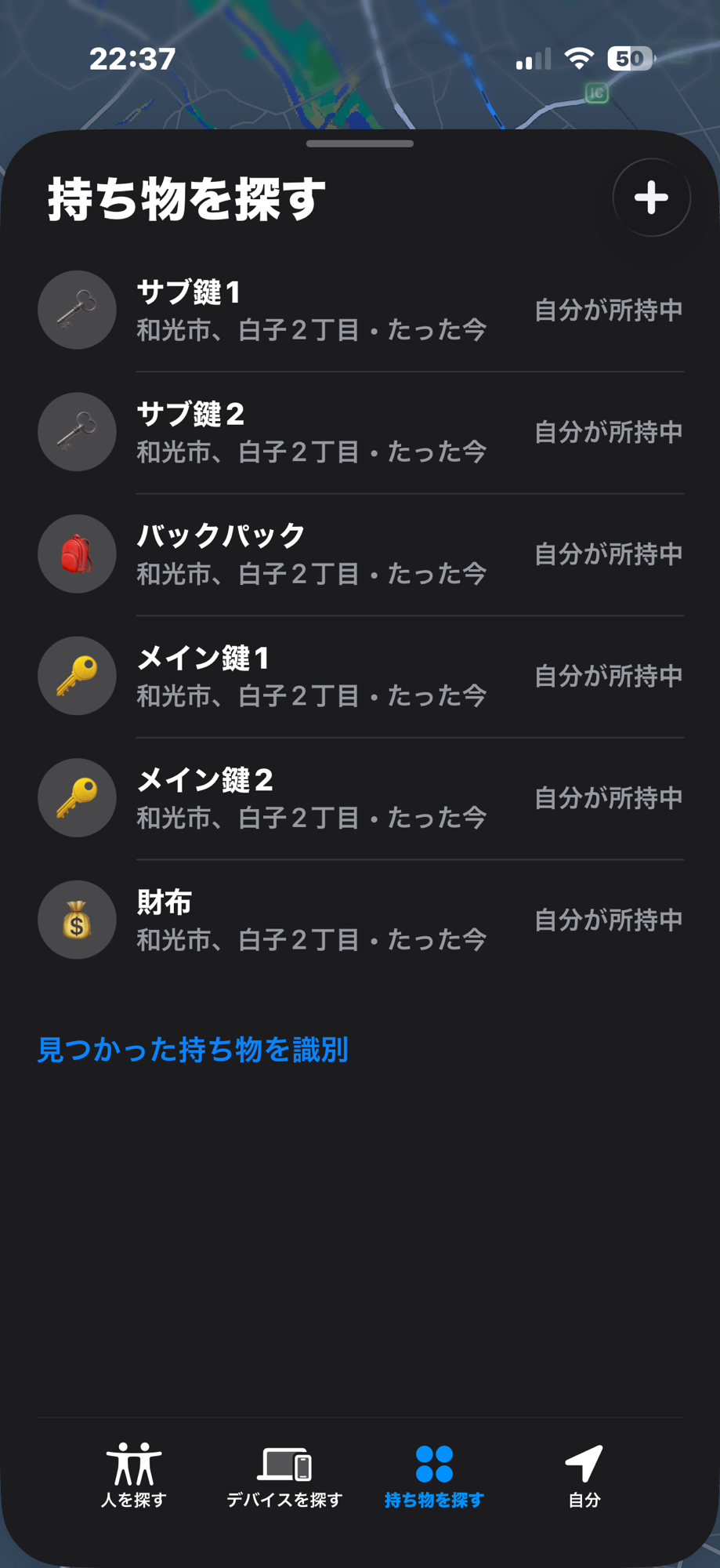Open the サブ鍵2 item
The height and width of the screenshot is (1568, 720).
tap(360, 432)
